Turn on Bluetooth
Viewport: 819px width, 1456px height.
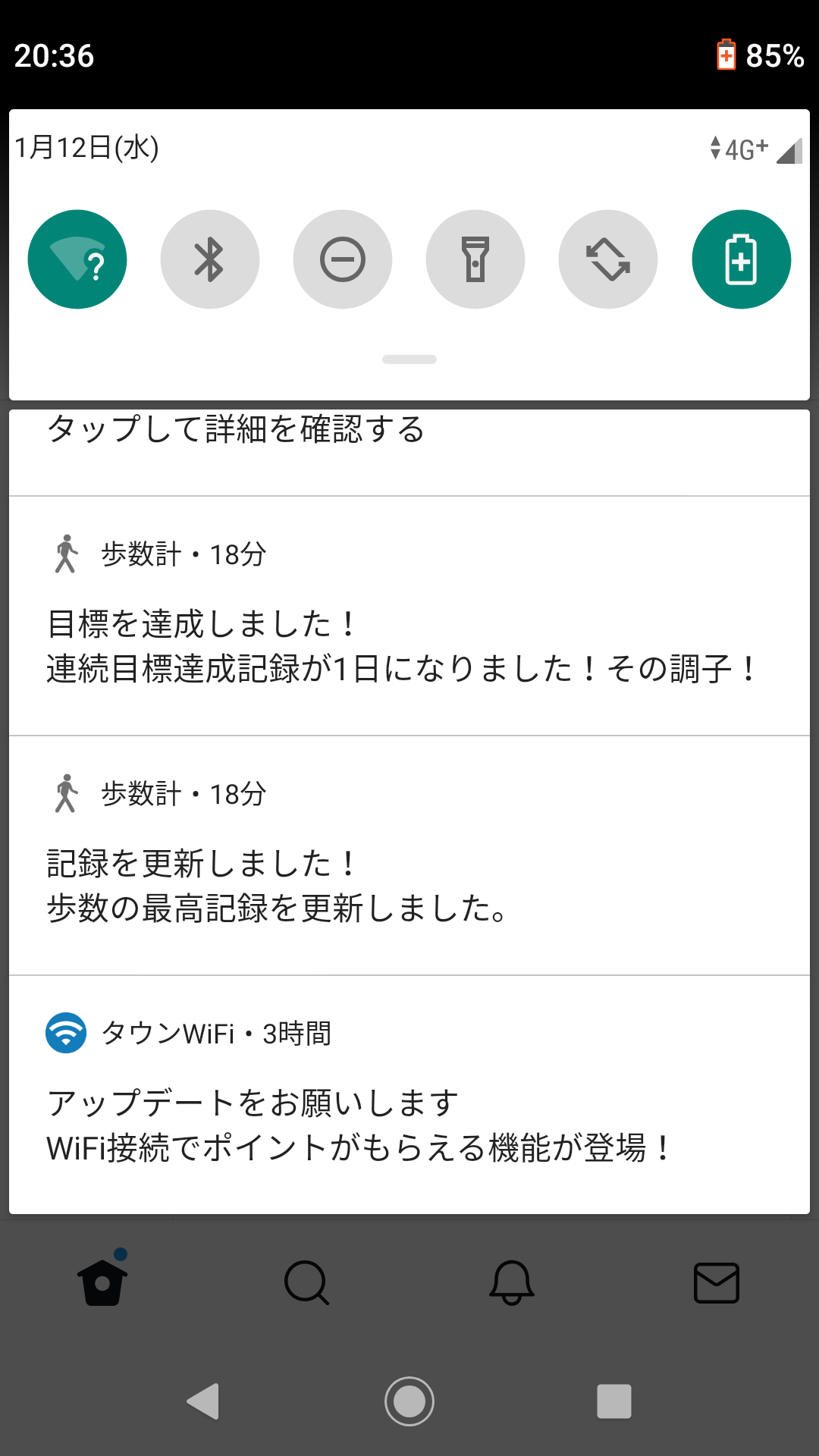point(210,259)
